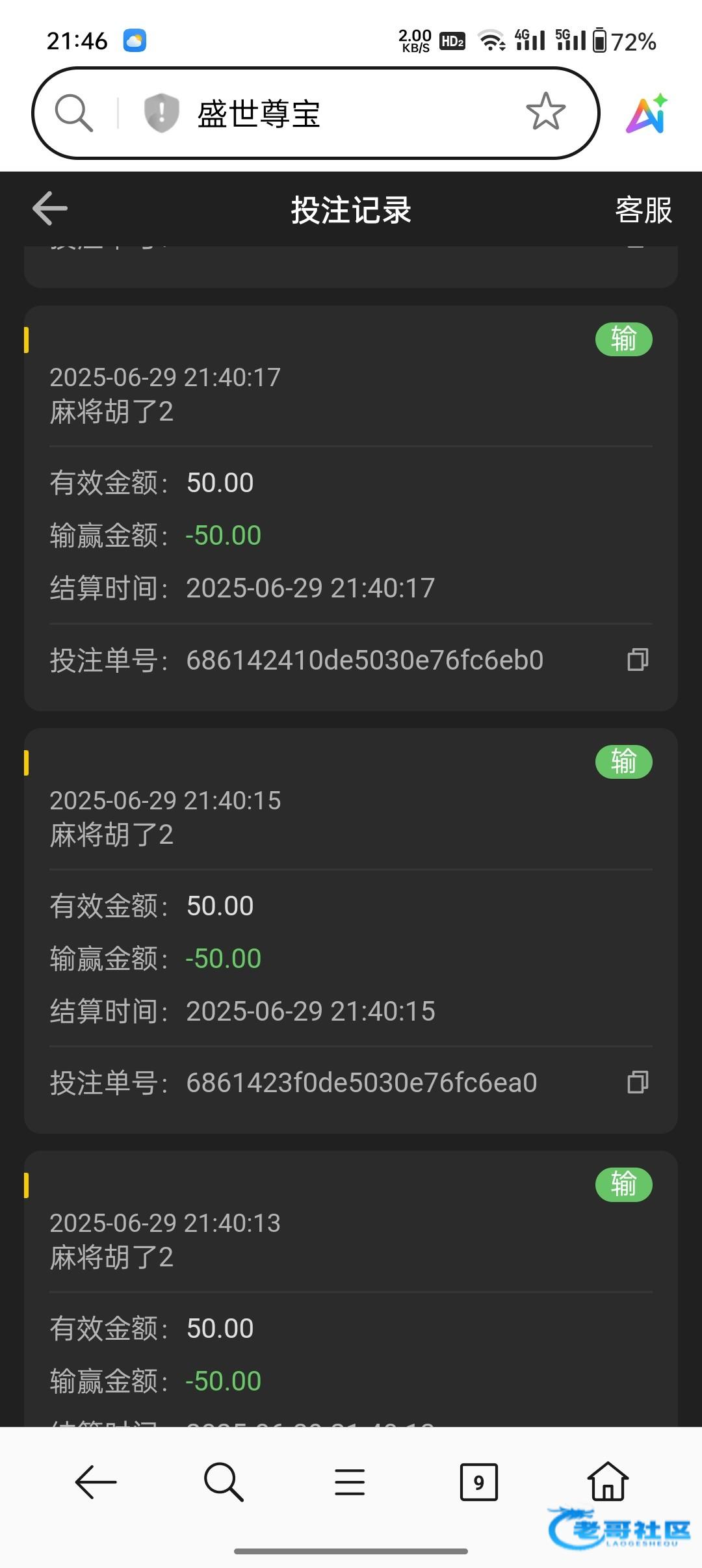Copy bet number 6861423f0de5030e76fc6ea0

click(x=637, y=1082)
